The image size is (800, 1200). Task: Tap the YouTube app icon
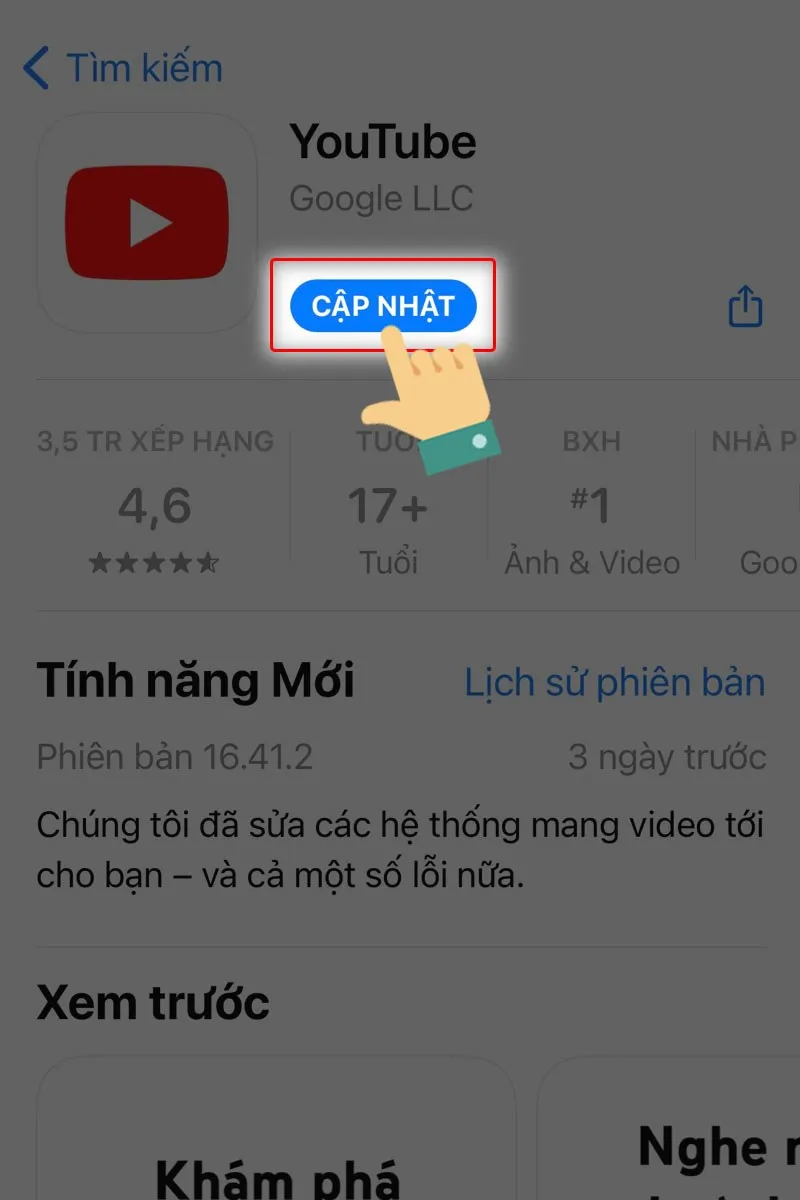coord(146,222)
